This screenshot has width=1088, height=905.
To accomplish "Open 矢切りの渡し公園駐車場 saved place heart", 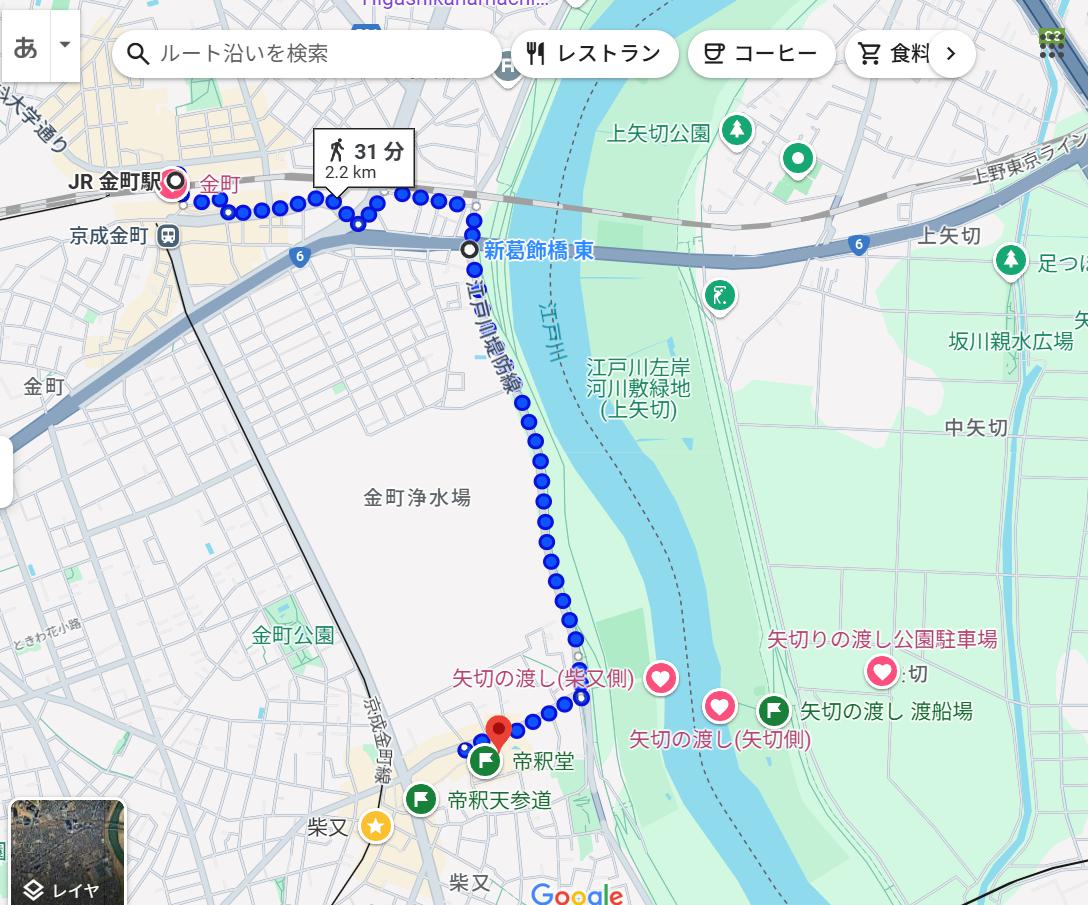I will pyautogui.click(x=883, y=672).
